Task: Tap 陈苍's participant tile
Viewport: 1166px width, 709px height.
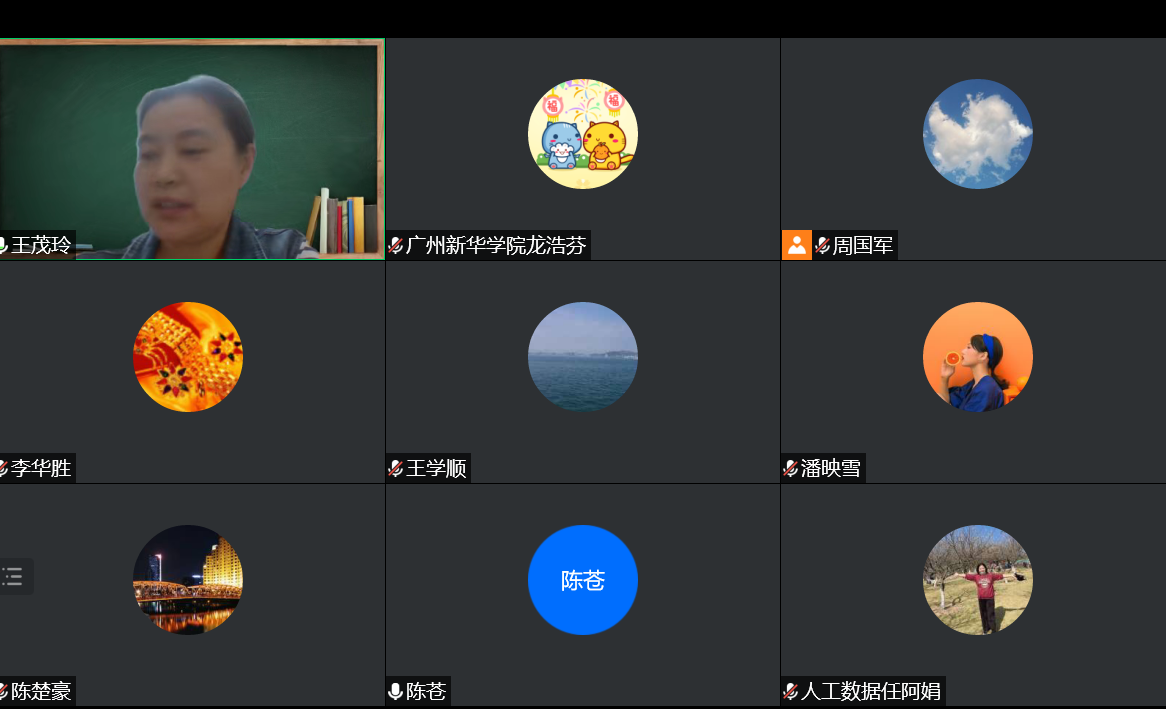Action: coord(583,595)
